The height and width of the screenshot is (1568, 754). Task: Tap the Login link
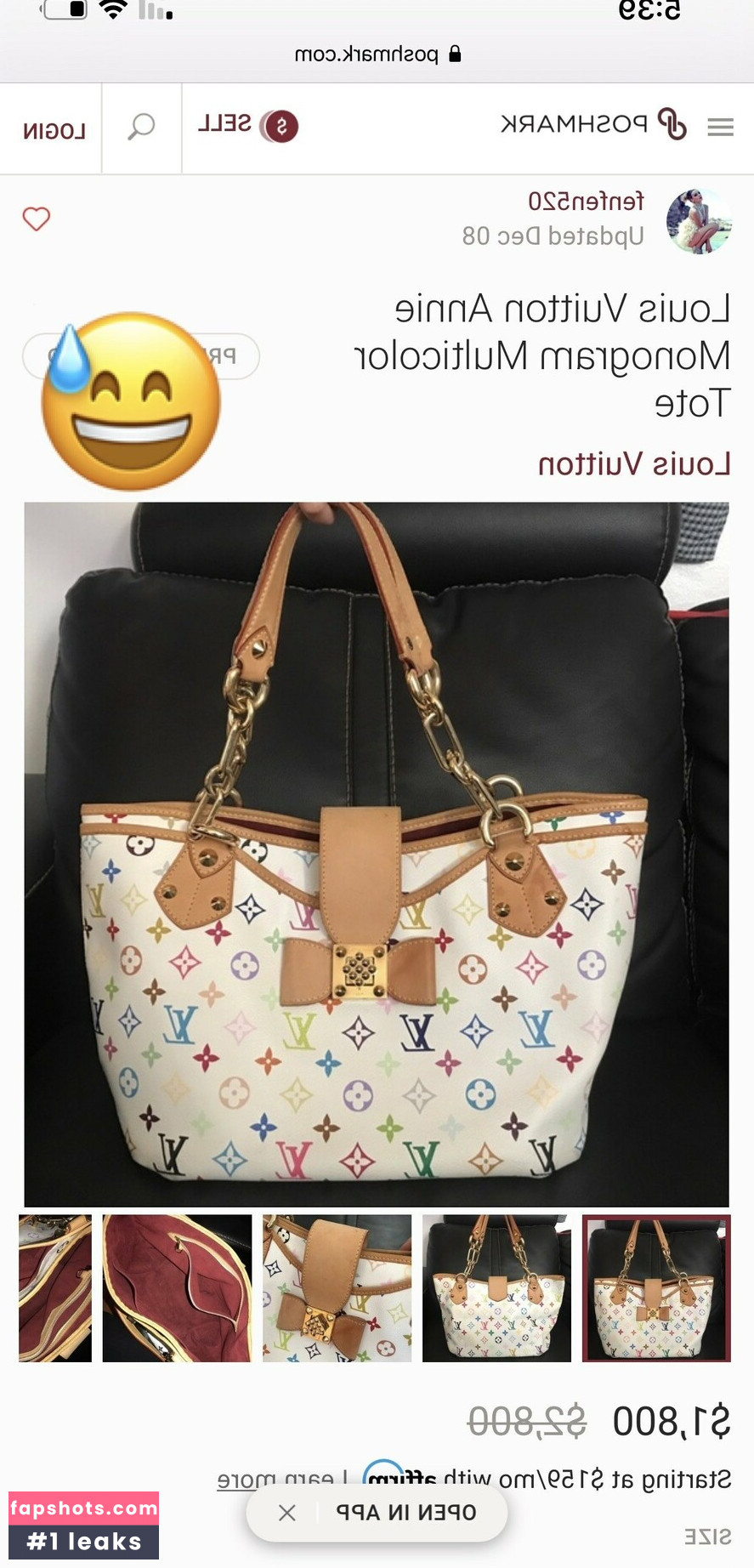54,131
